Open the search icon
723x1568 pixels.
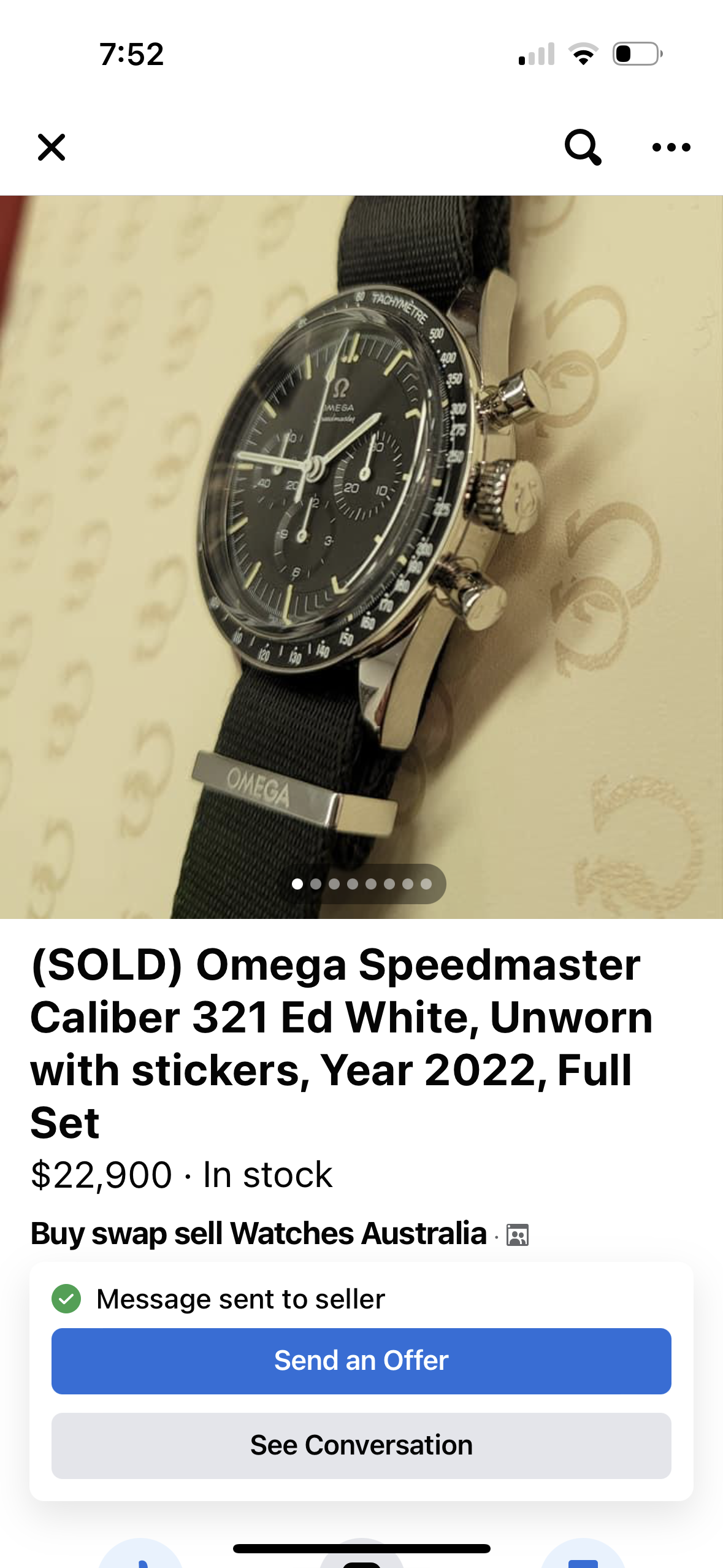point(582,147)
